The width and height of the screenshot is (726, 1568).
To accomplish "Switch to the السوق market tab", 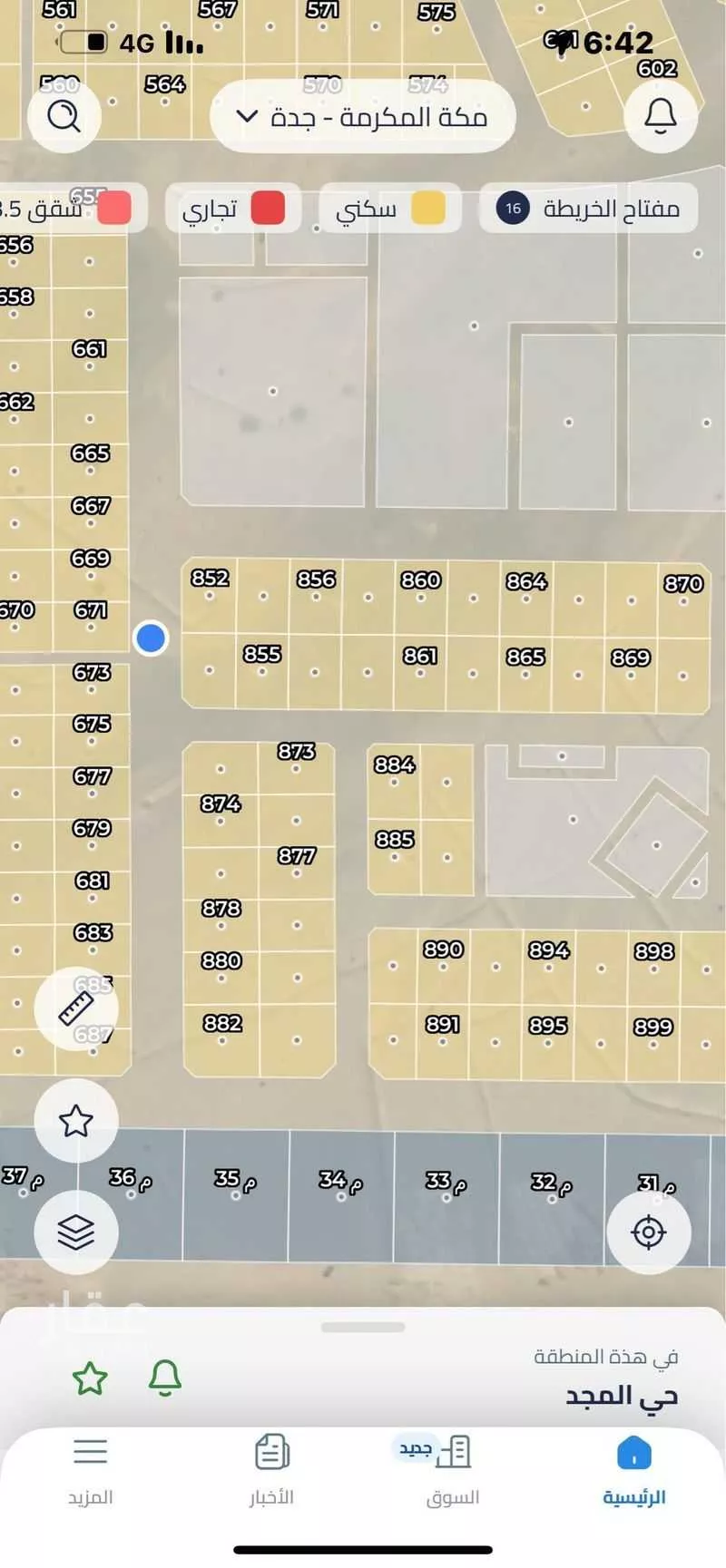I will [x=453, y=1471].
